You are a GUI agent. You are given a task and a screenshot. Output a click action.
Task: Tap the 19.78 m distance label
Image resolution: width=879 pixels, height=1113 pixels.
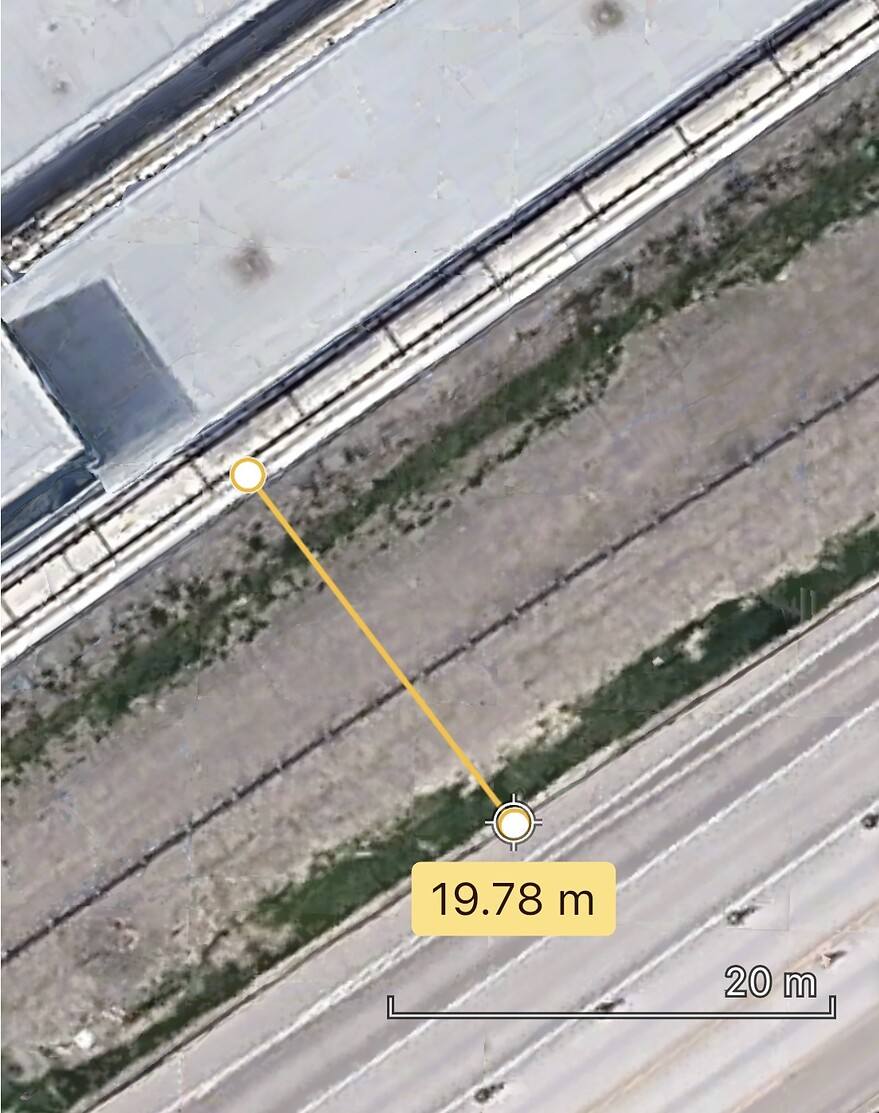513,899
